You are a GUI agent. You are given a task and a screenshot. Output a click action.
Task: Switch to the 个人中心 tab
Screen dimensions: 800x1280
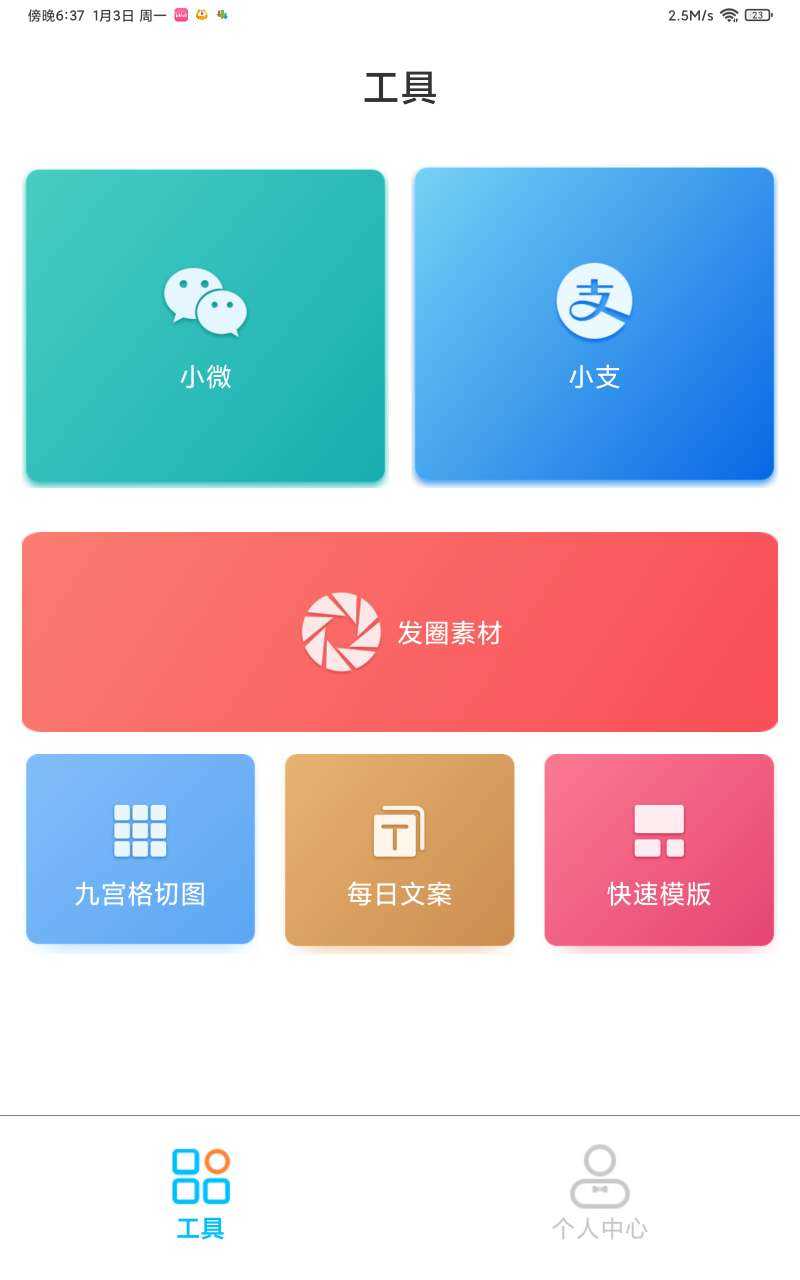[x=600, y=1193]
